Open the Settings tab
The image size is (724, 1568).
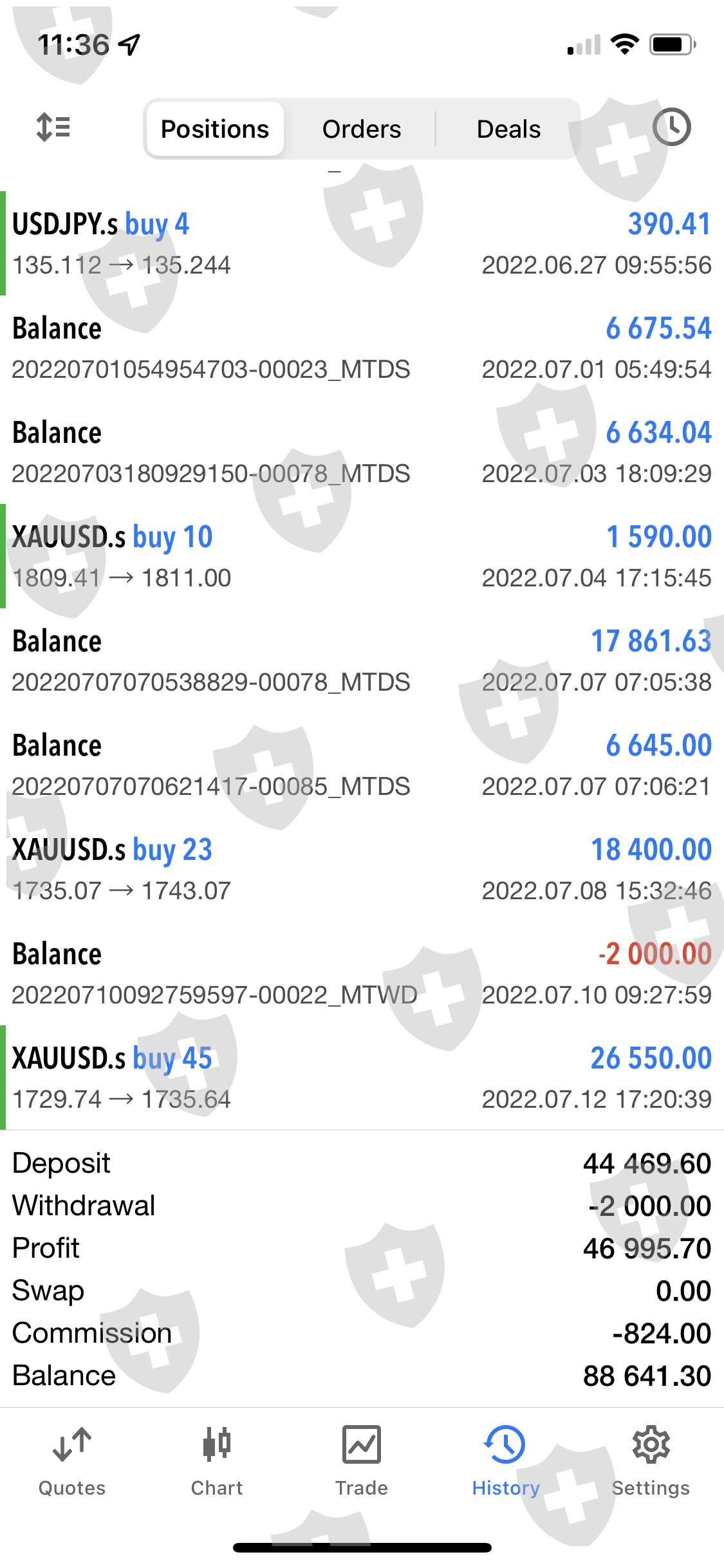[x=651, y=1461]
